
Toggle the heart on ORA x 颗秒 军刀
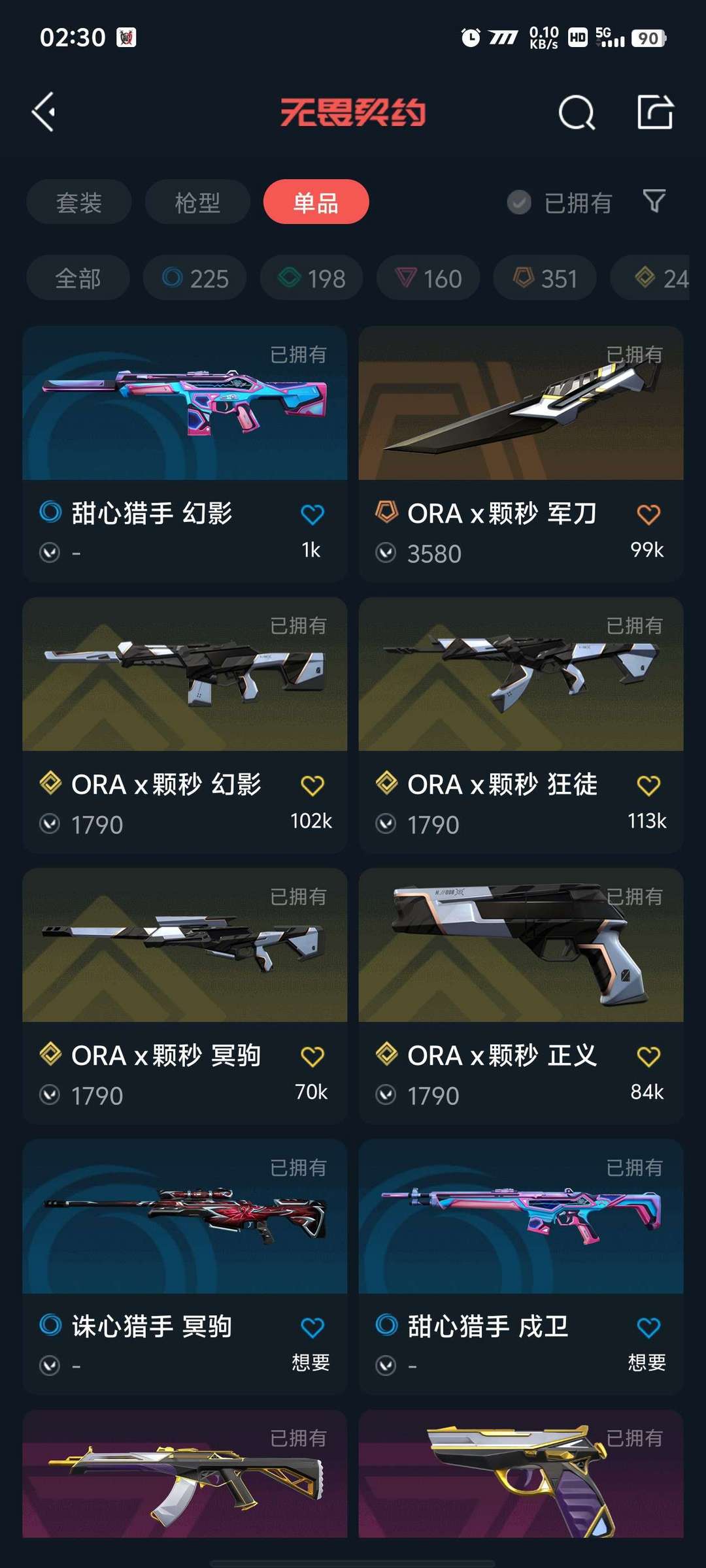point(648,514)
